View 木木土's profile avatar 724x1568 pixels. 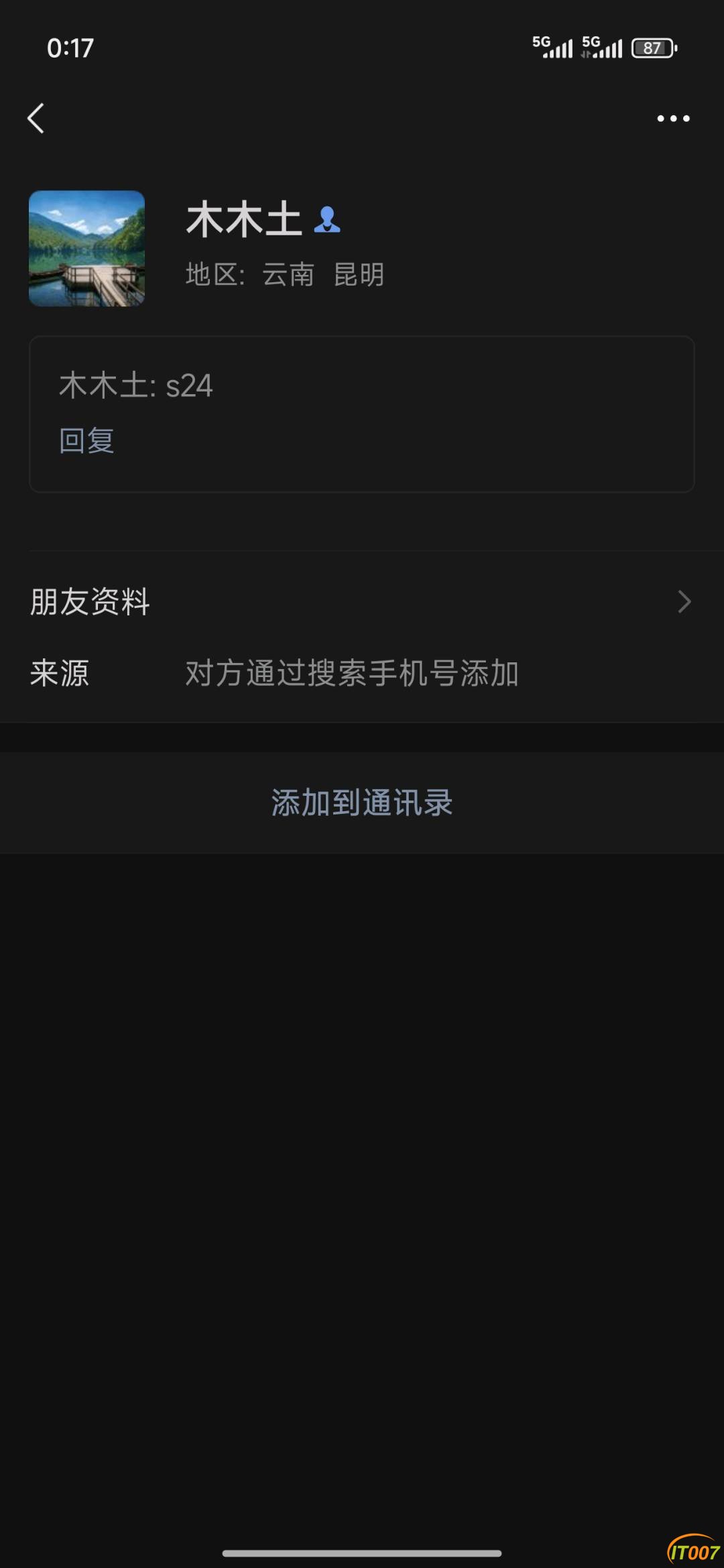point(86,249)
